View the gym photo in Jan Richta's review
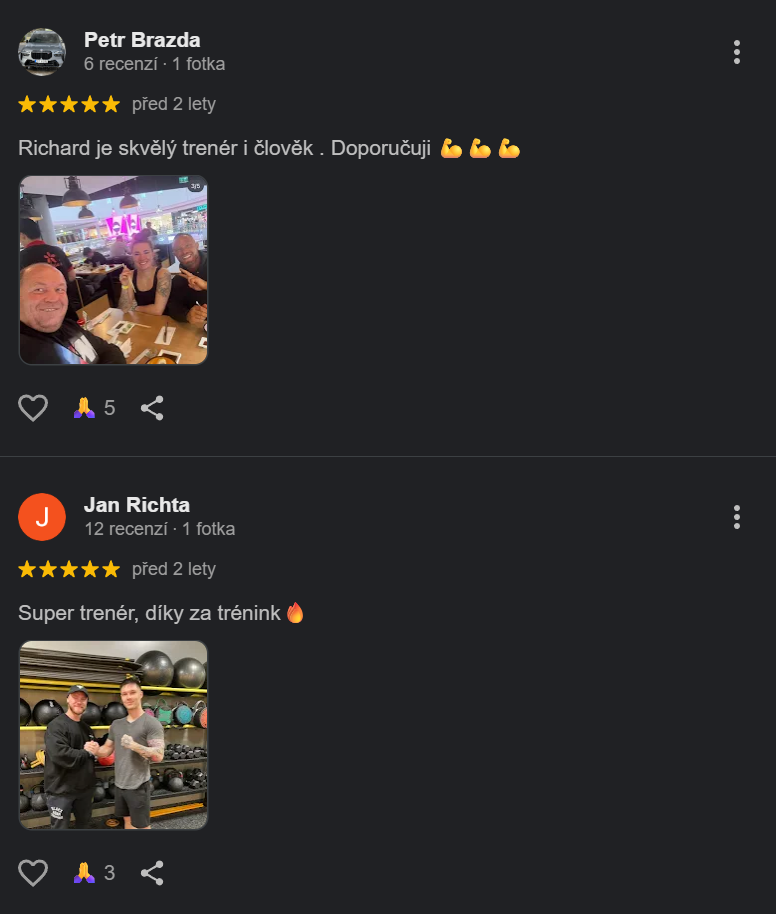Viewport: 776px width, 914px height. click(x=113, y=735)
